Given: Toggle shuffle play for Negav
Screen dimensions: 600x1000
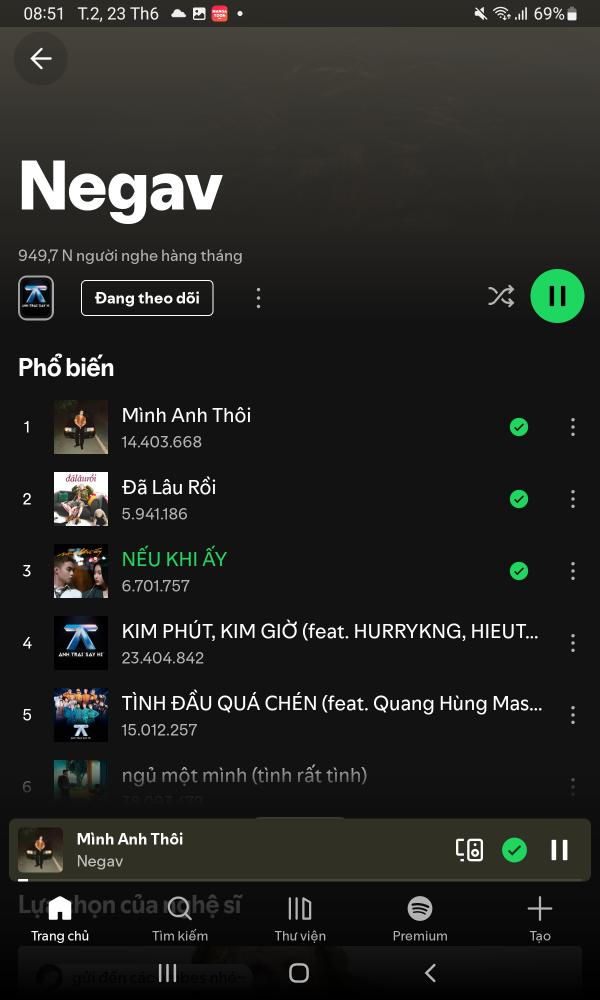Looking at the screenshot, I should 500,296.
